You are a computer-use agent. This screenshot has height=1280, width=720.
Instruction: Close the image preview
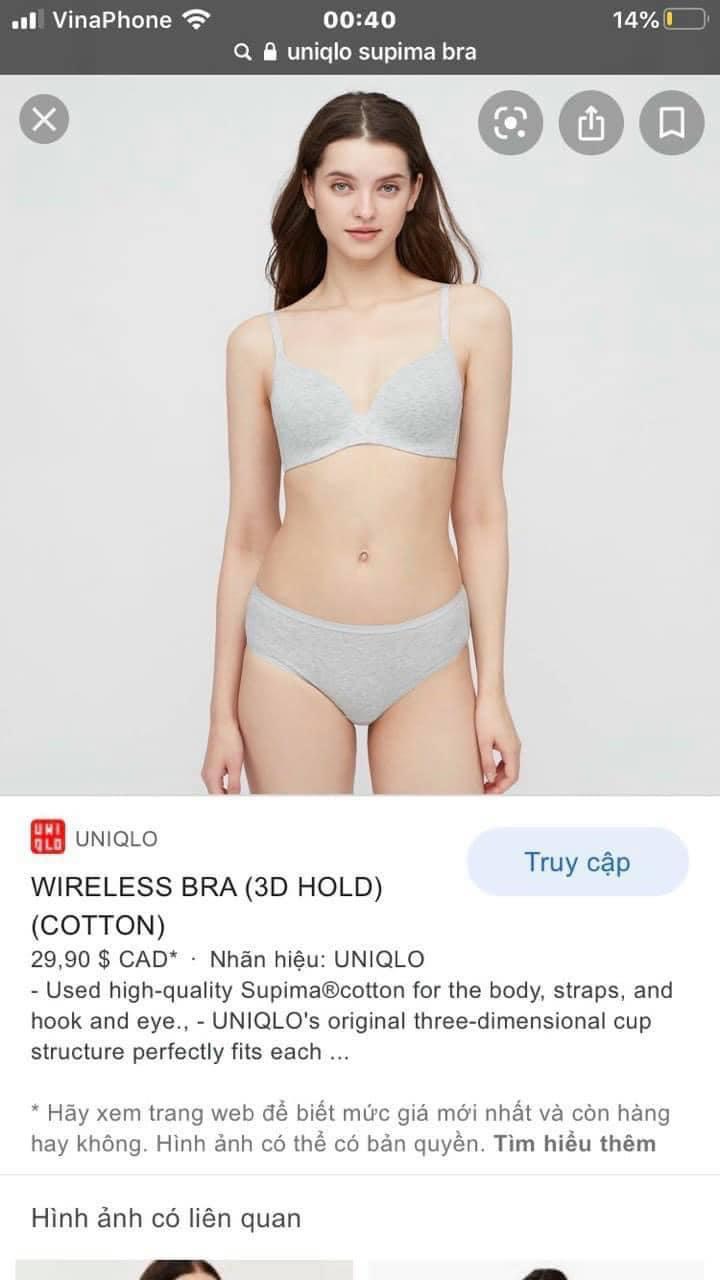44,121
